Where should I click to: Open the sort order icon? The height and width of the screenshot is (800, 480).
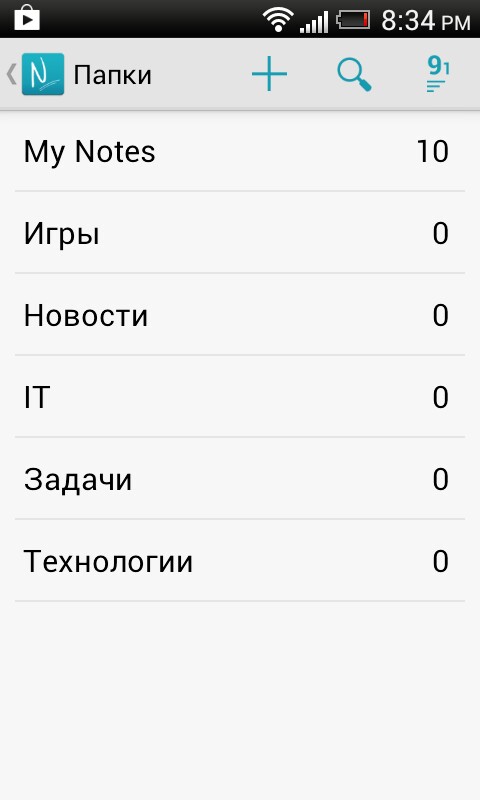point(438,74)
